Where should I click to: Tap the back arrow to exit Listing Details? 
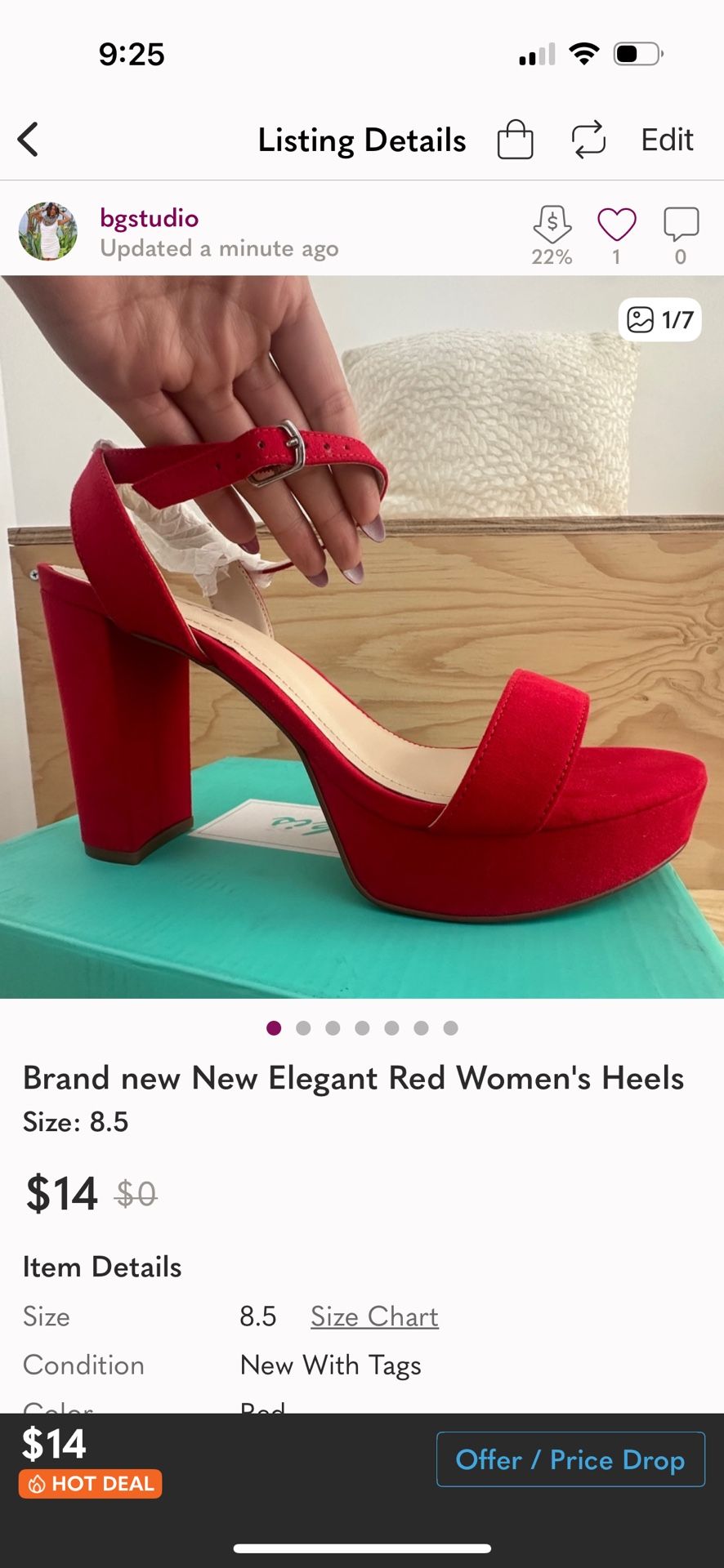[29, 139]
